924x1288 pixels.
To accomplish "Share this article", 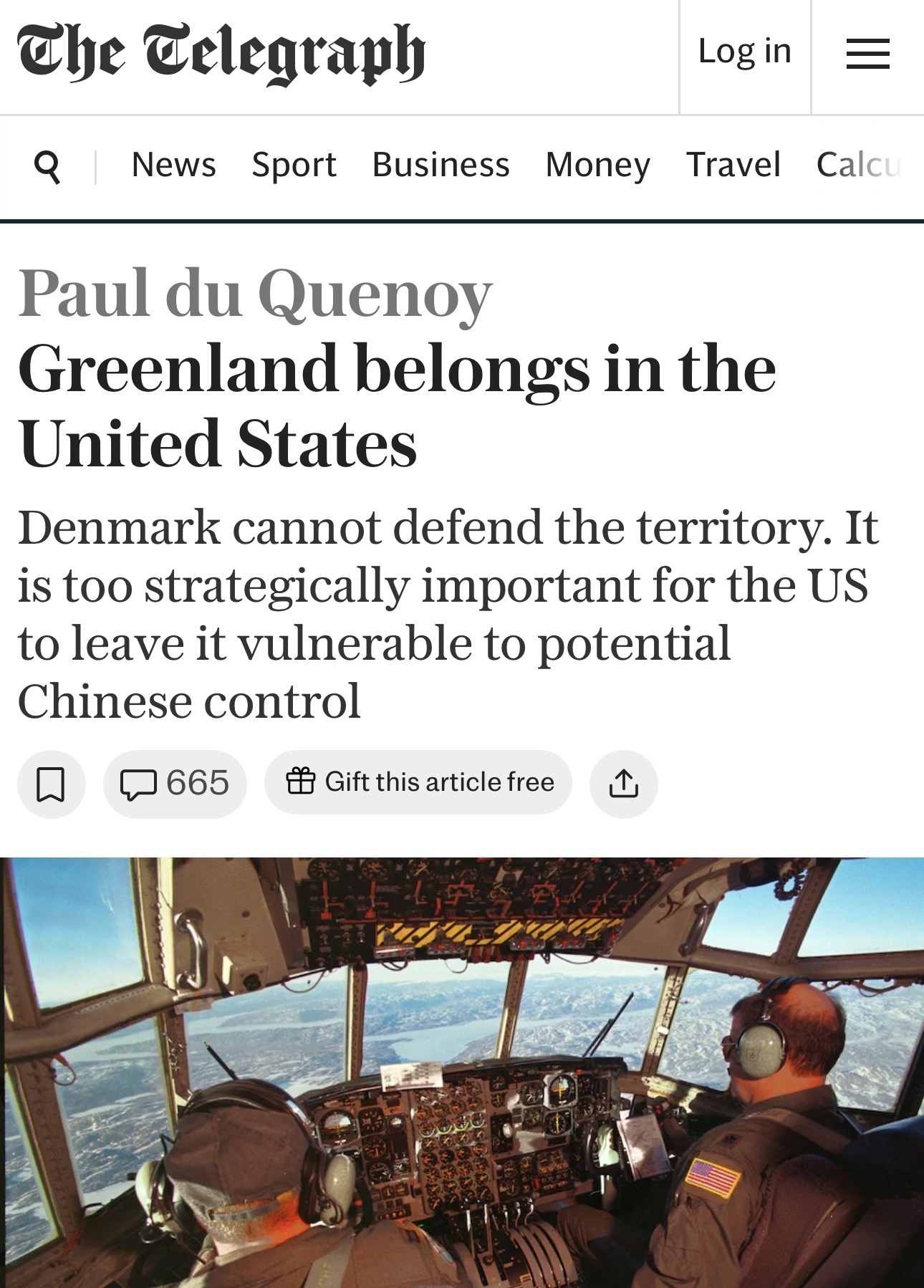I will pyautogui.click(x=623, y=784).
